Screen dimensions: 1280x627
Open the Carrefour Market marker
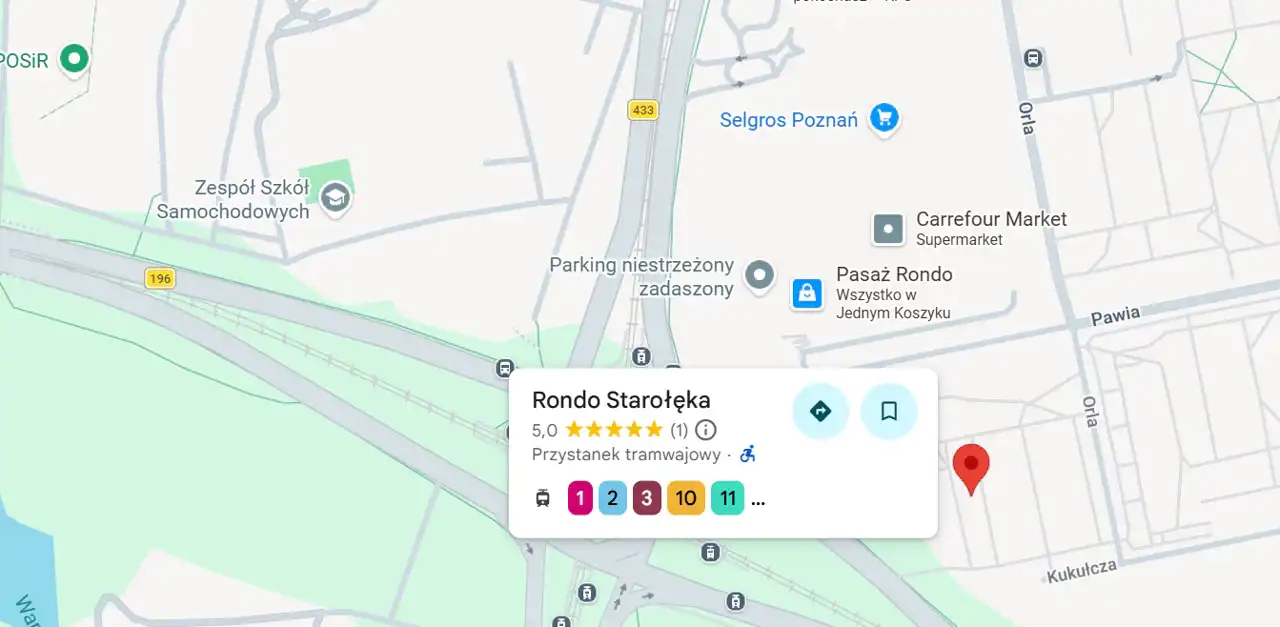click(x=888, y=229)
